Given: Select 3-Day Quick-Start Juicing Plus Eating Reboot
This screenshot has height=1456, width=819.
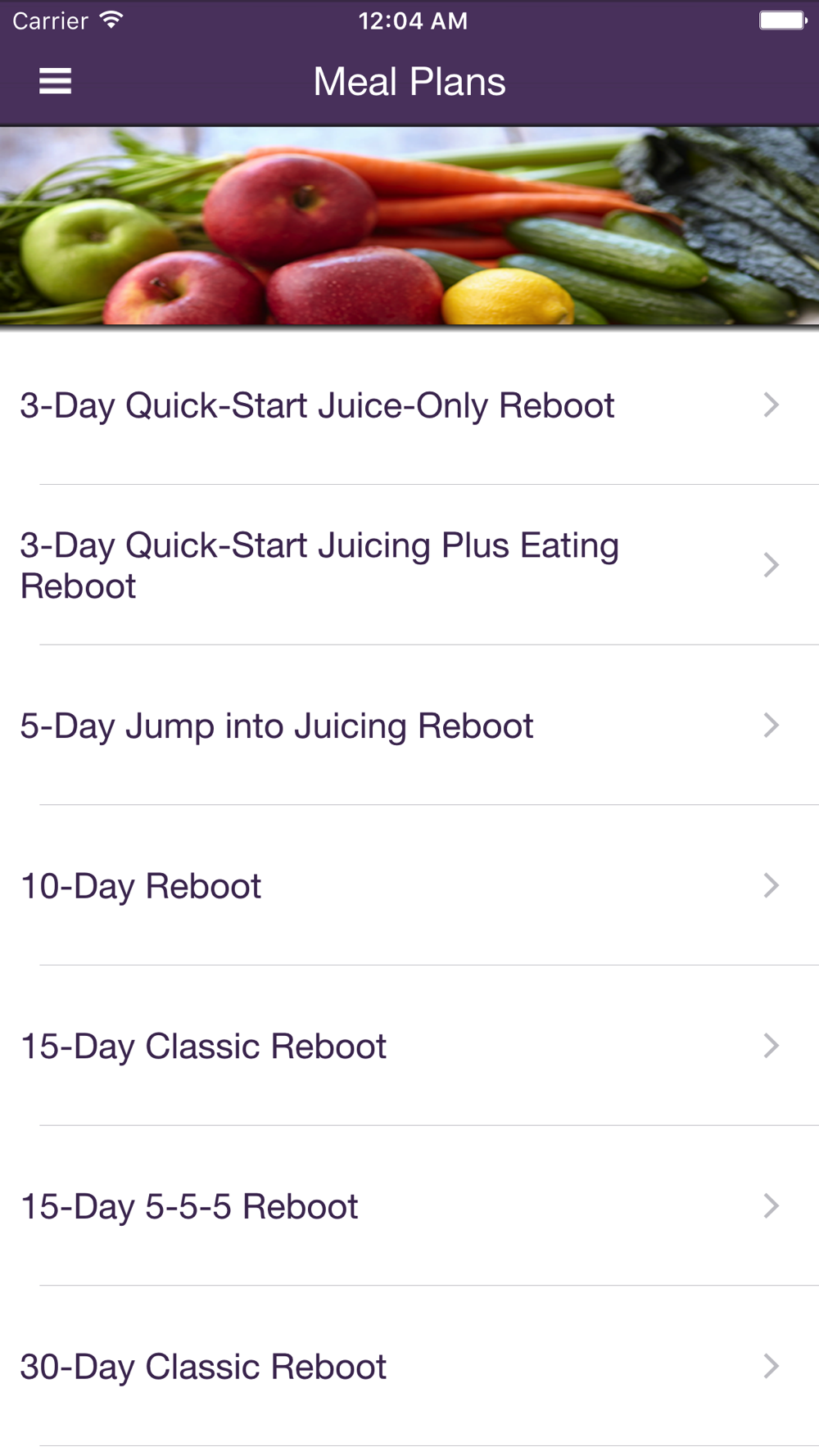Looking at the screenshot, I should click(x=409, y=565).
